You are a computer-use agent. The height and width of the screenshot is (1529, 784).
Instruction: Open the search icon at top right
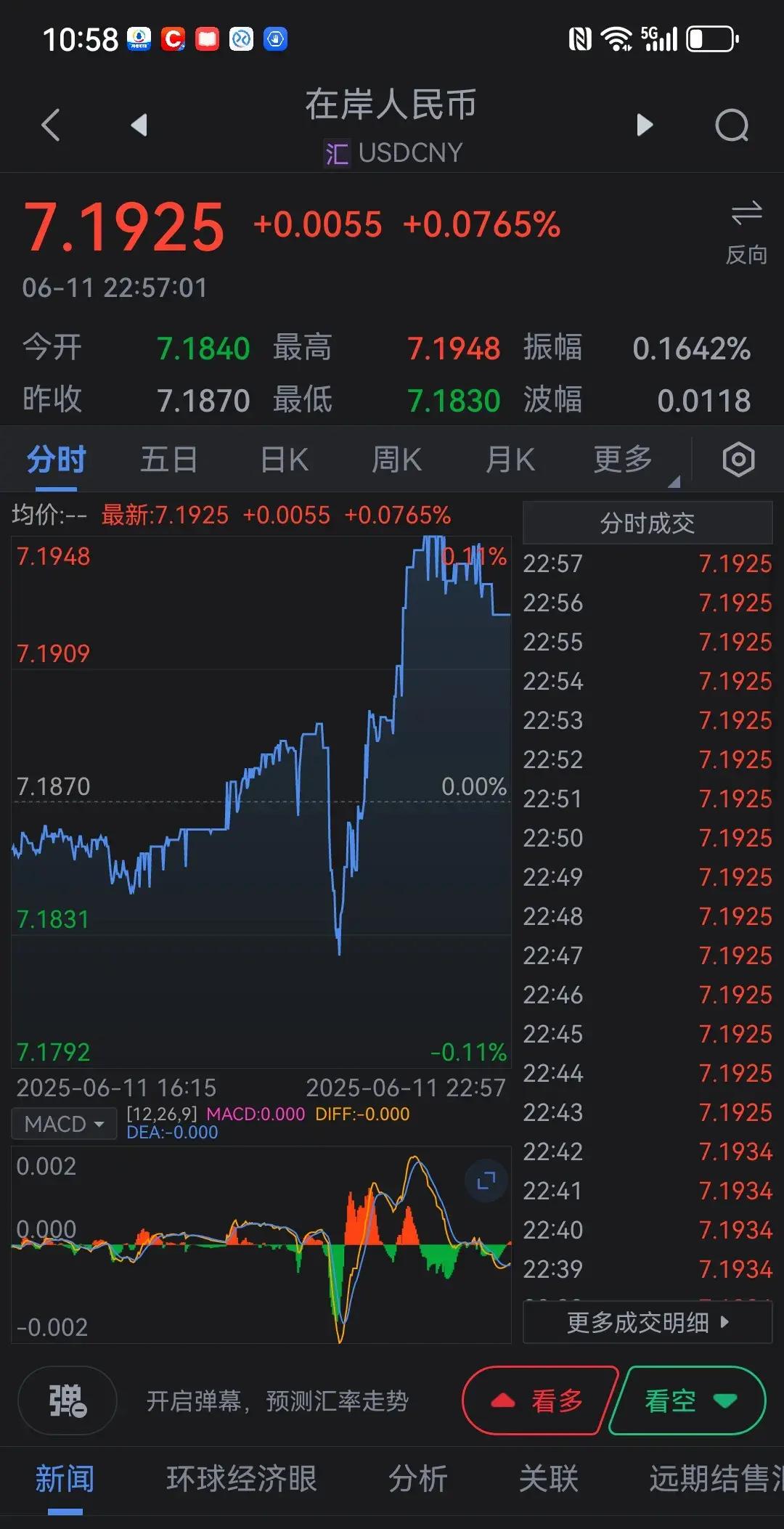[x=732, y=125]
